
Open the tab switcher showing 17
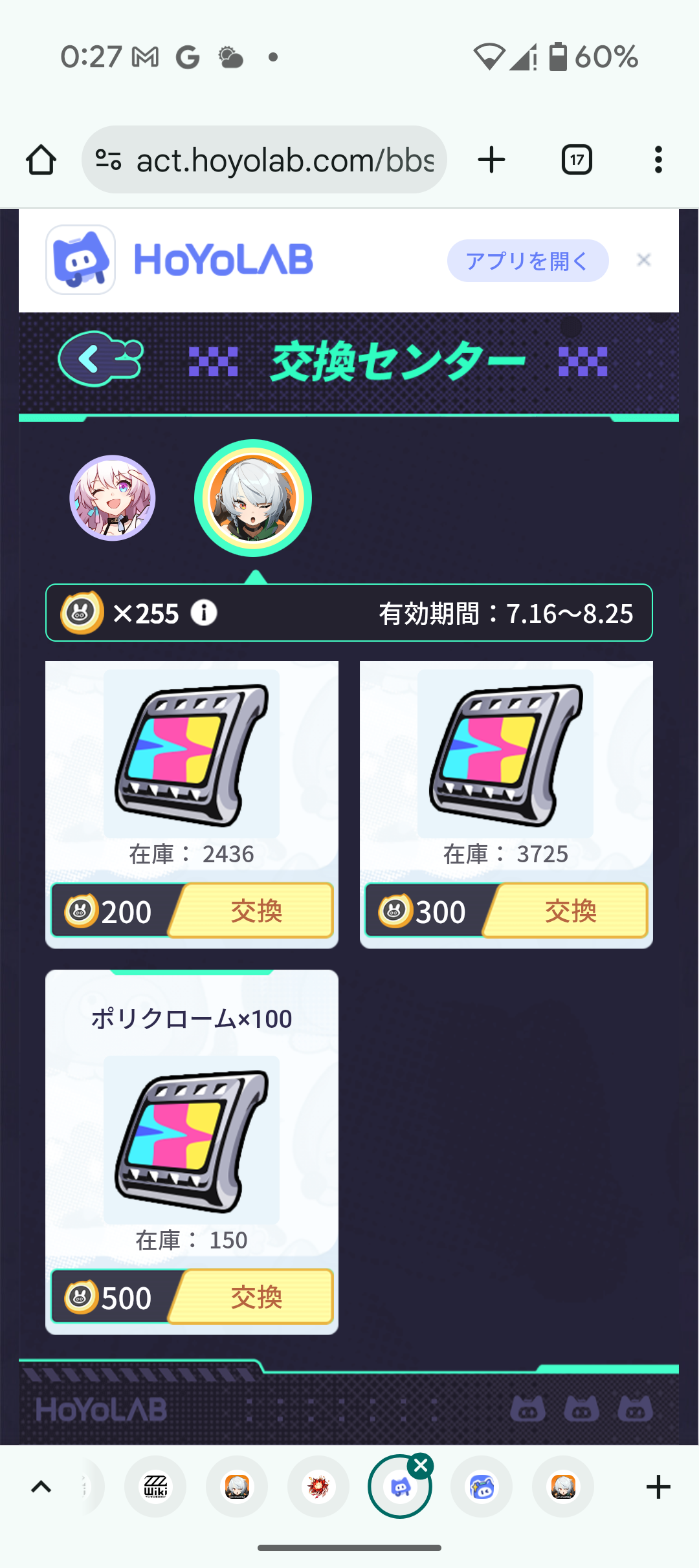[577, 160]
